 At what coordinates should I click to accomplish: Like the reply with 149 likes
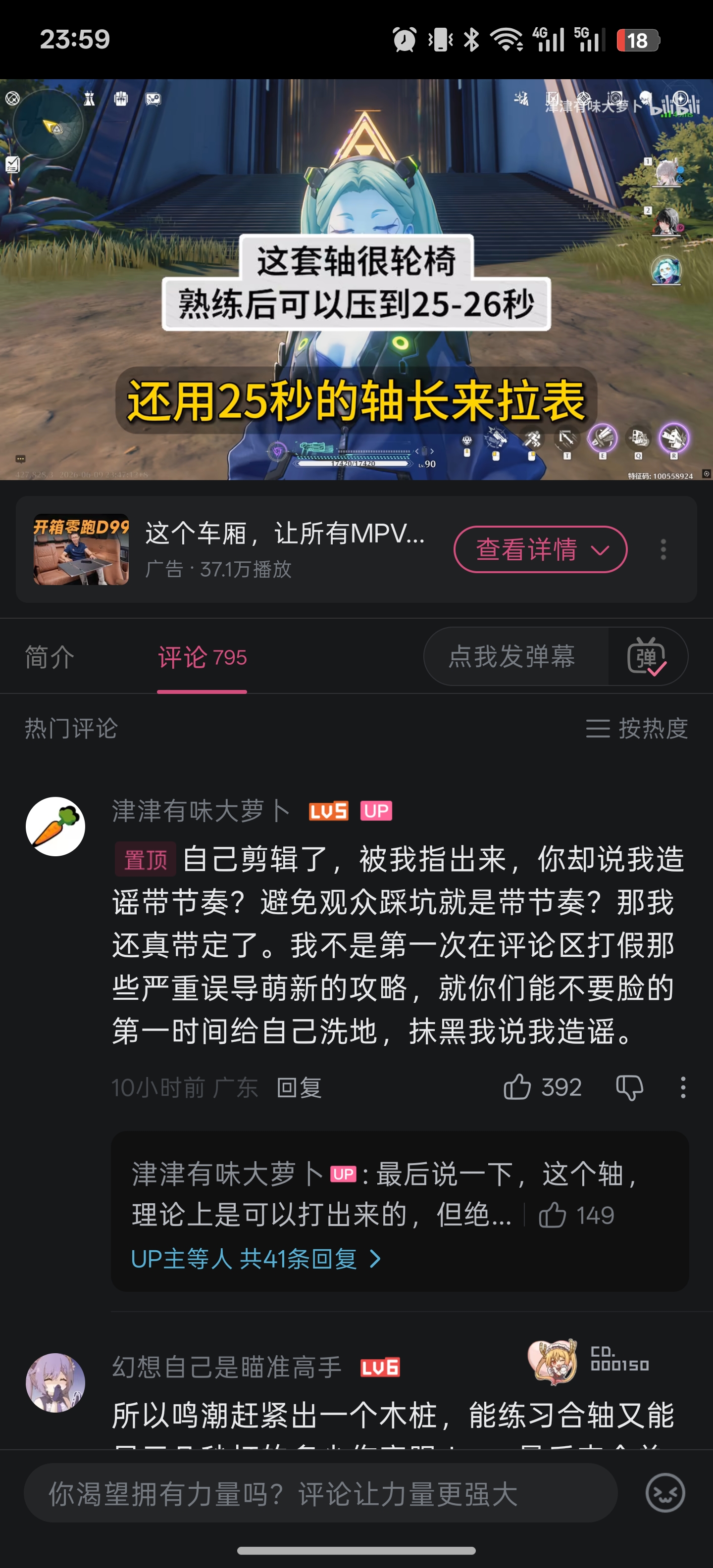click(x=576, y=1216)
